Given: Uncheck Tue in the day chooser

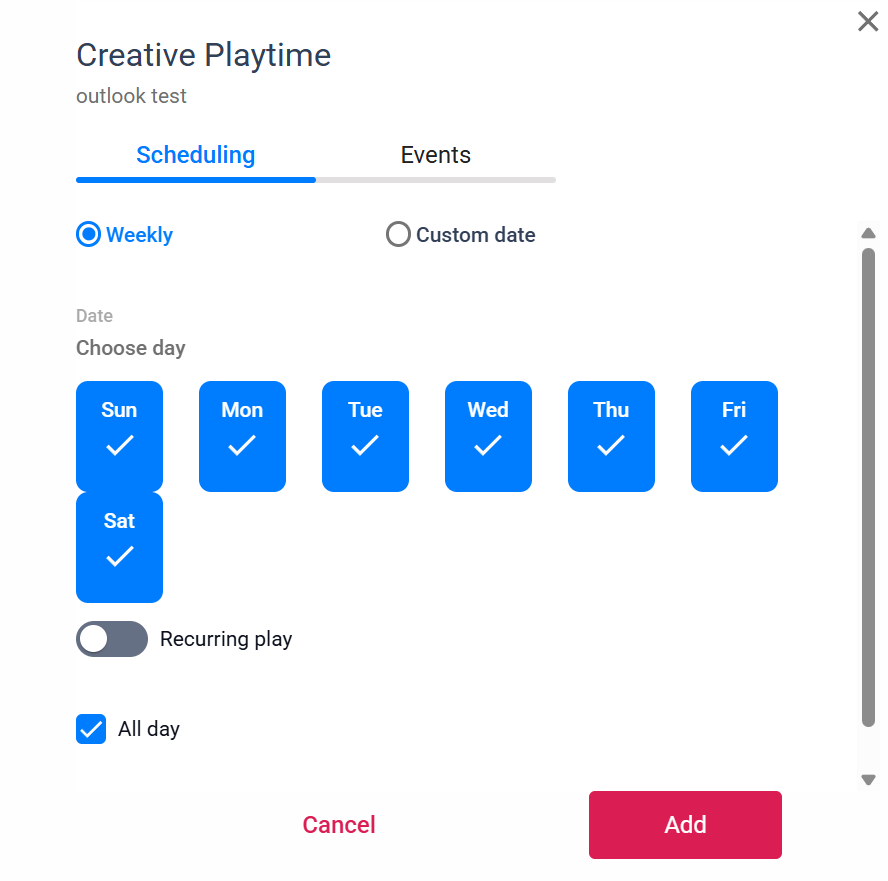Looking at the screenshot, I should click(365, 436).
